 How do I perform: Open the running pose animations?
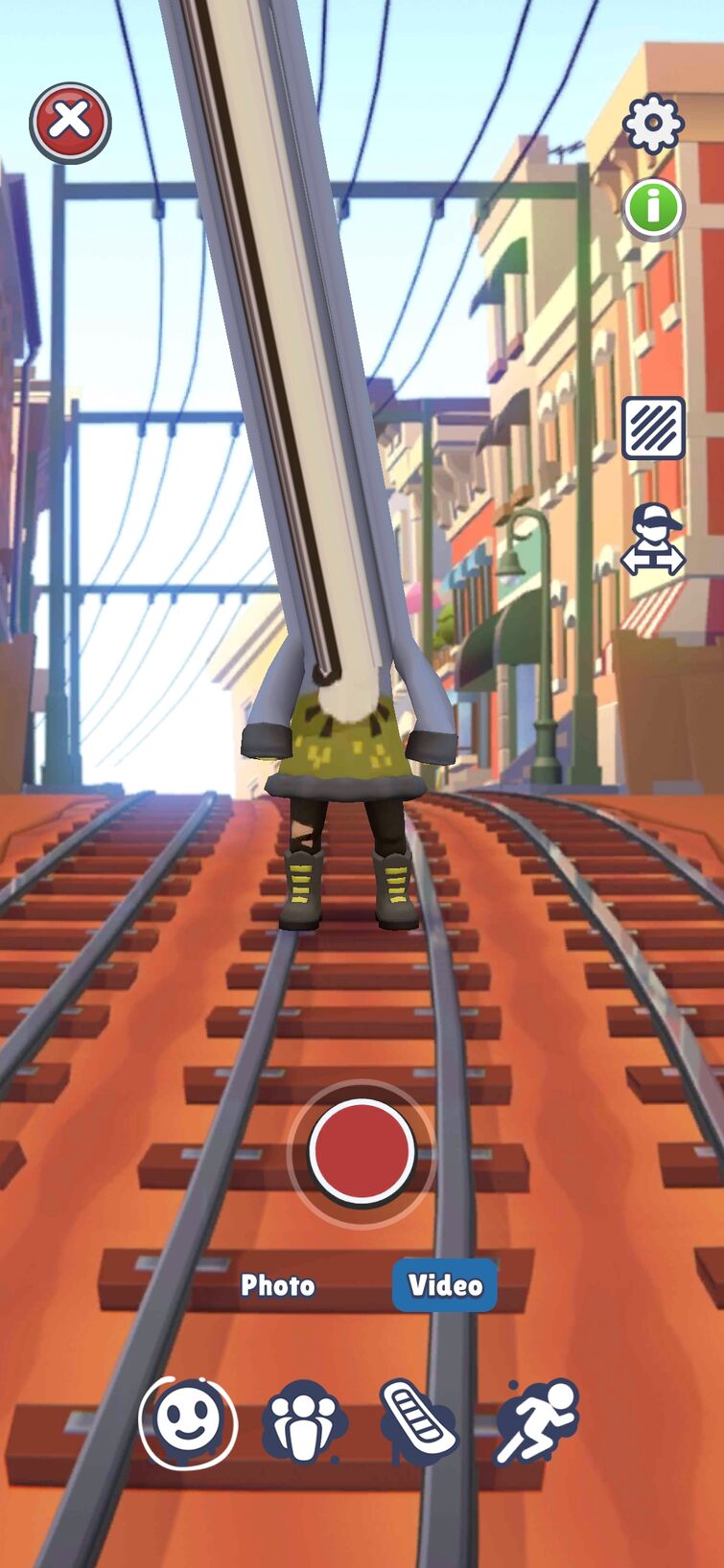tap(538, 1422)
